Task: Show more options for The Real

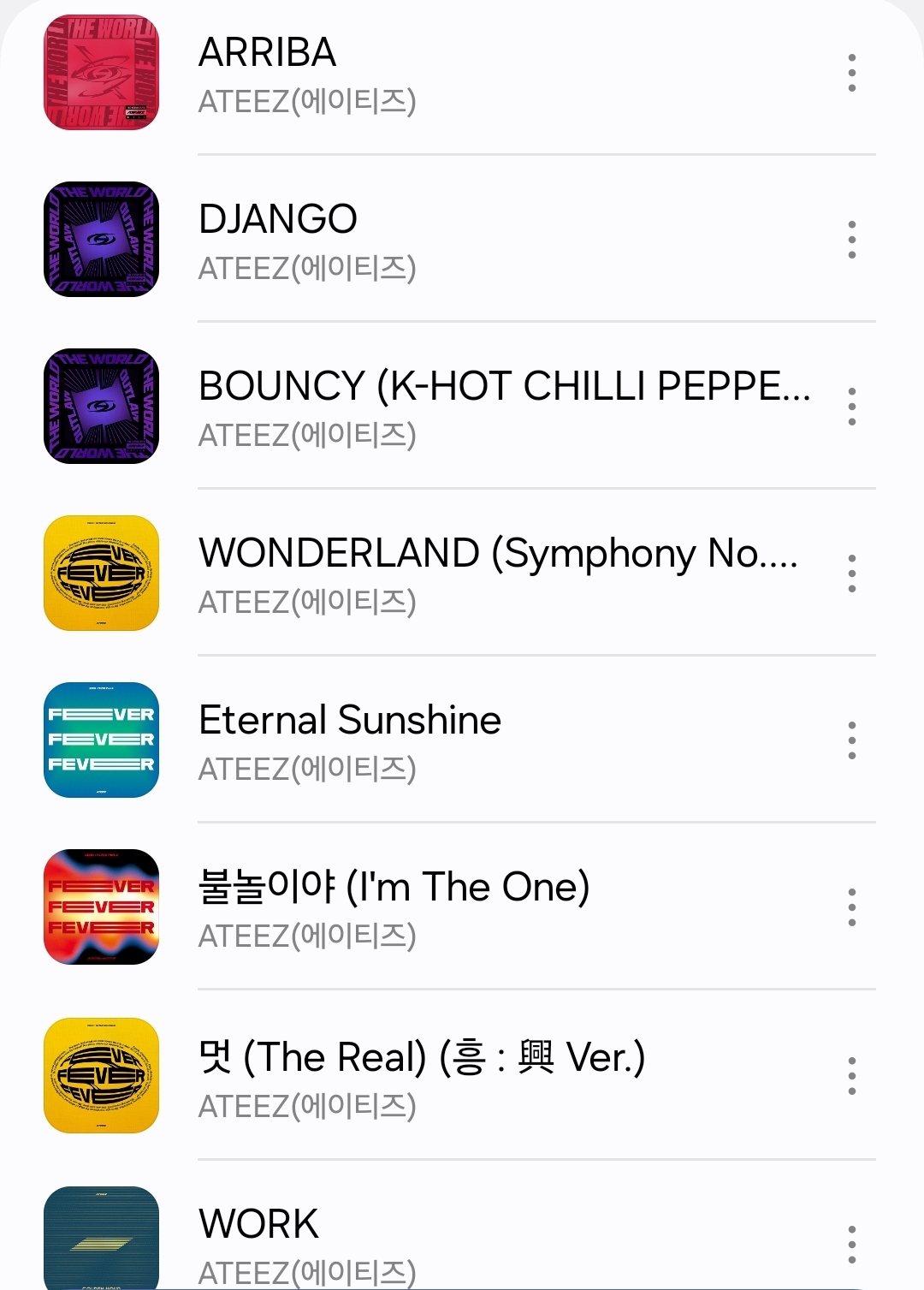Action: [851, 1076]
